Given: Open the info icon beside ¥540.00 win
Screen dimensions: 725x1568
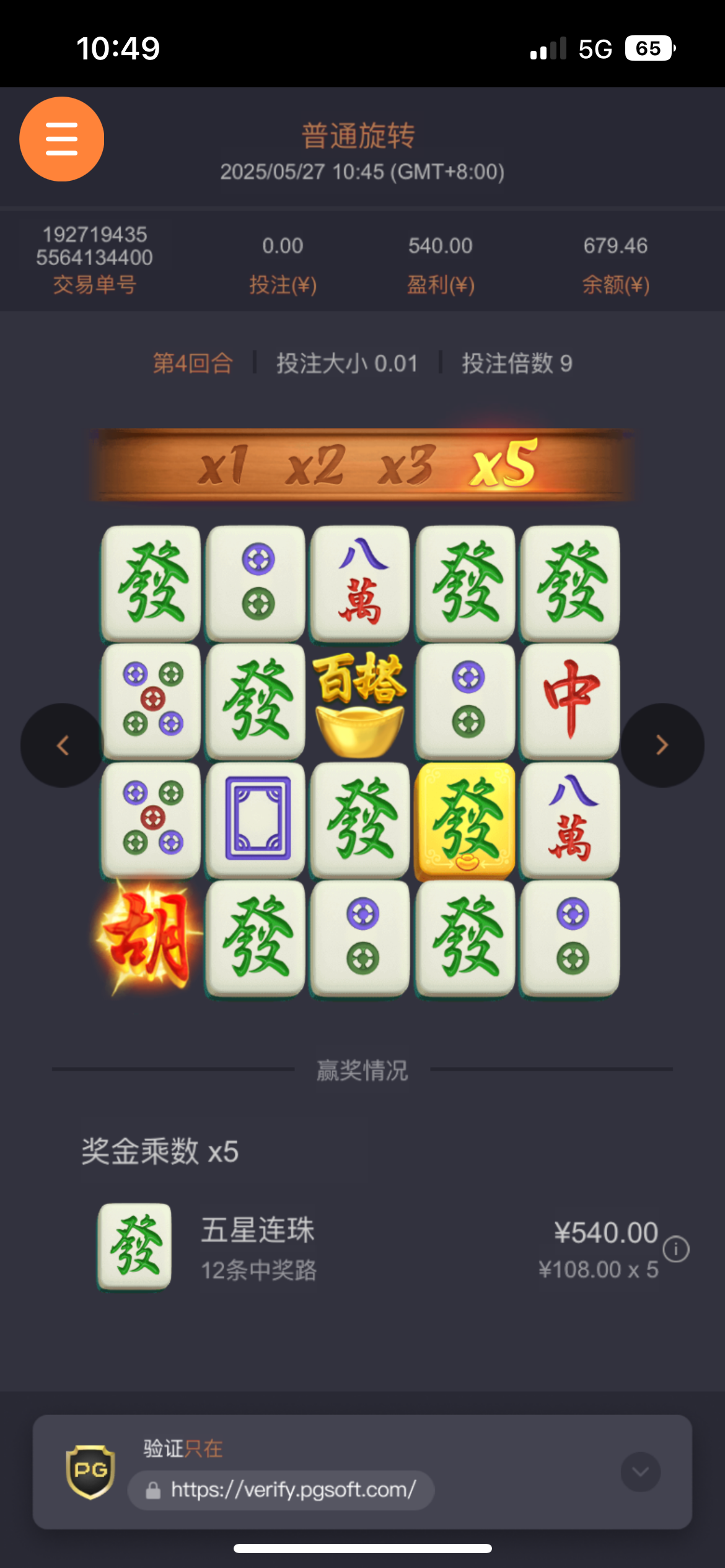Looking at the screenshot, I should (x=675, y=1248).
